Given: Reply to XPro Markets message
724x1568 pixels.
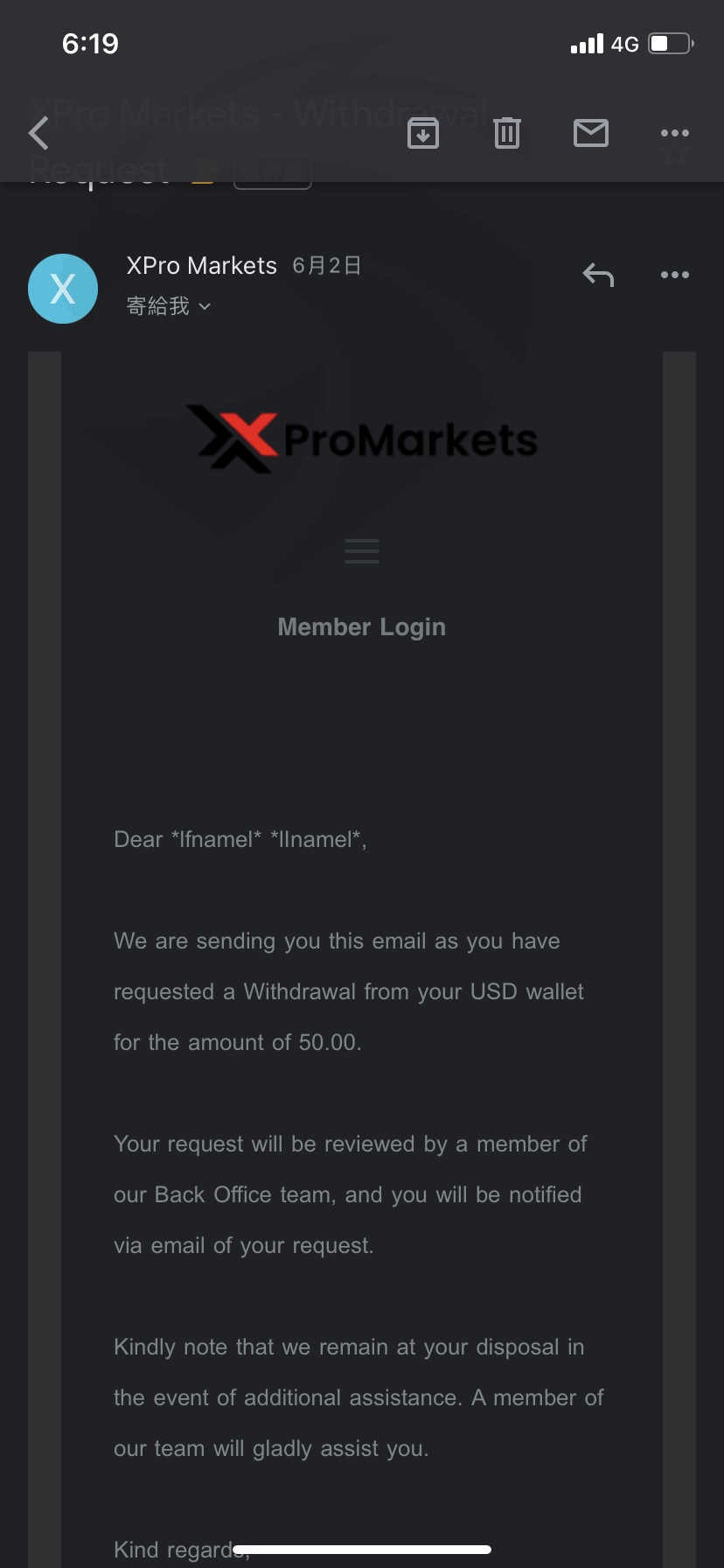Looking at the screenshot, I should pos(598,275).
